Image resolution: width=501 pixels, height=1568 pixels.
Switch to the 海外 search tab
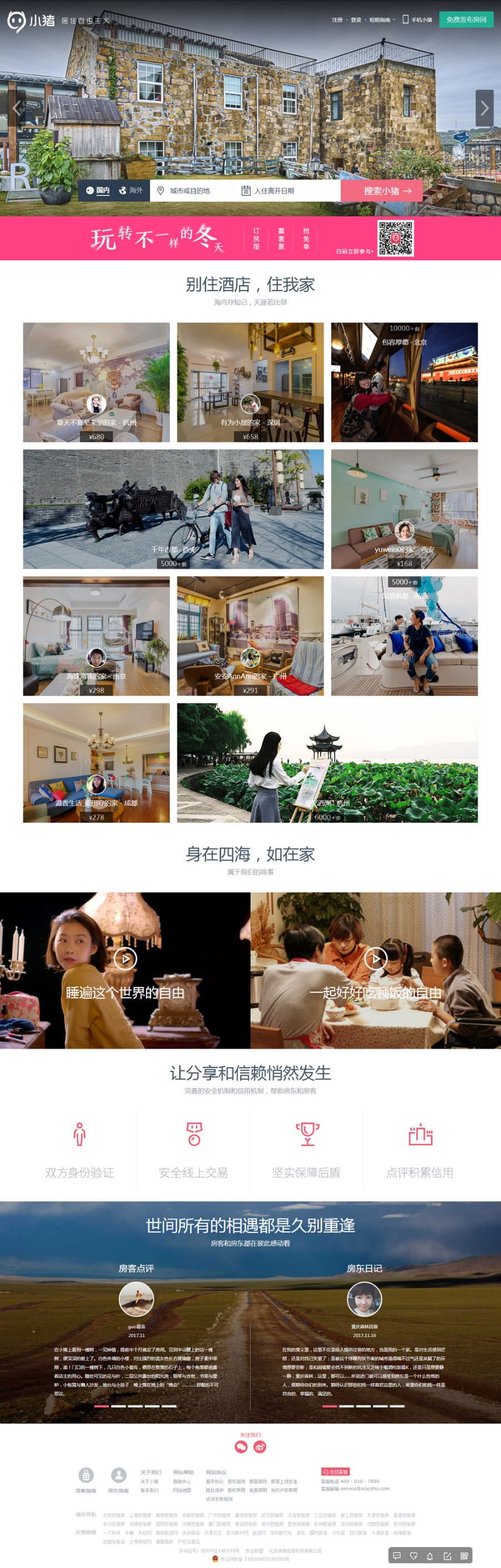coord(131,190)
